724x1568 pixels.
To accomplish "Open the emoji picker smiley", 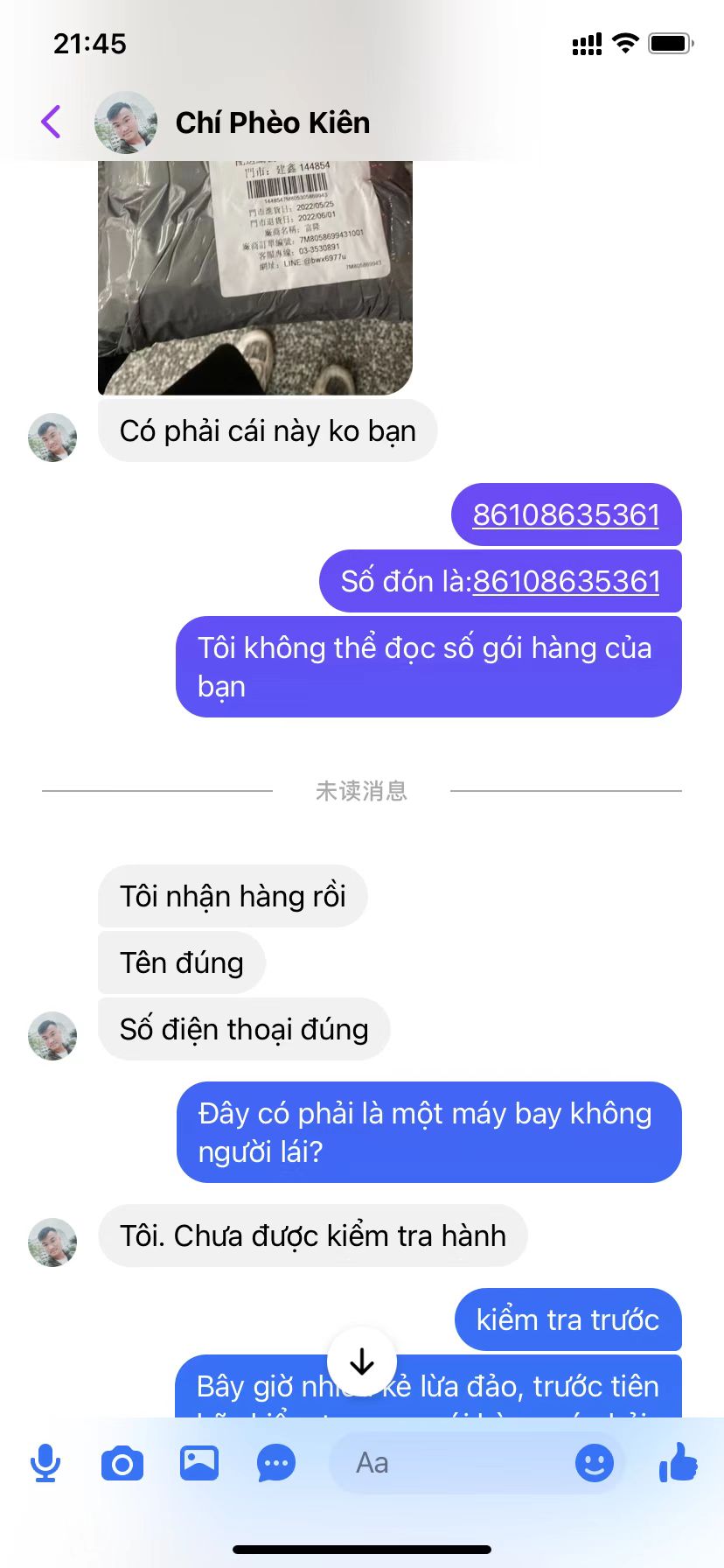I will click(595, 1463).
